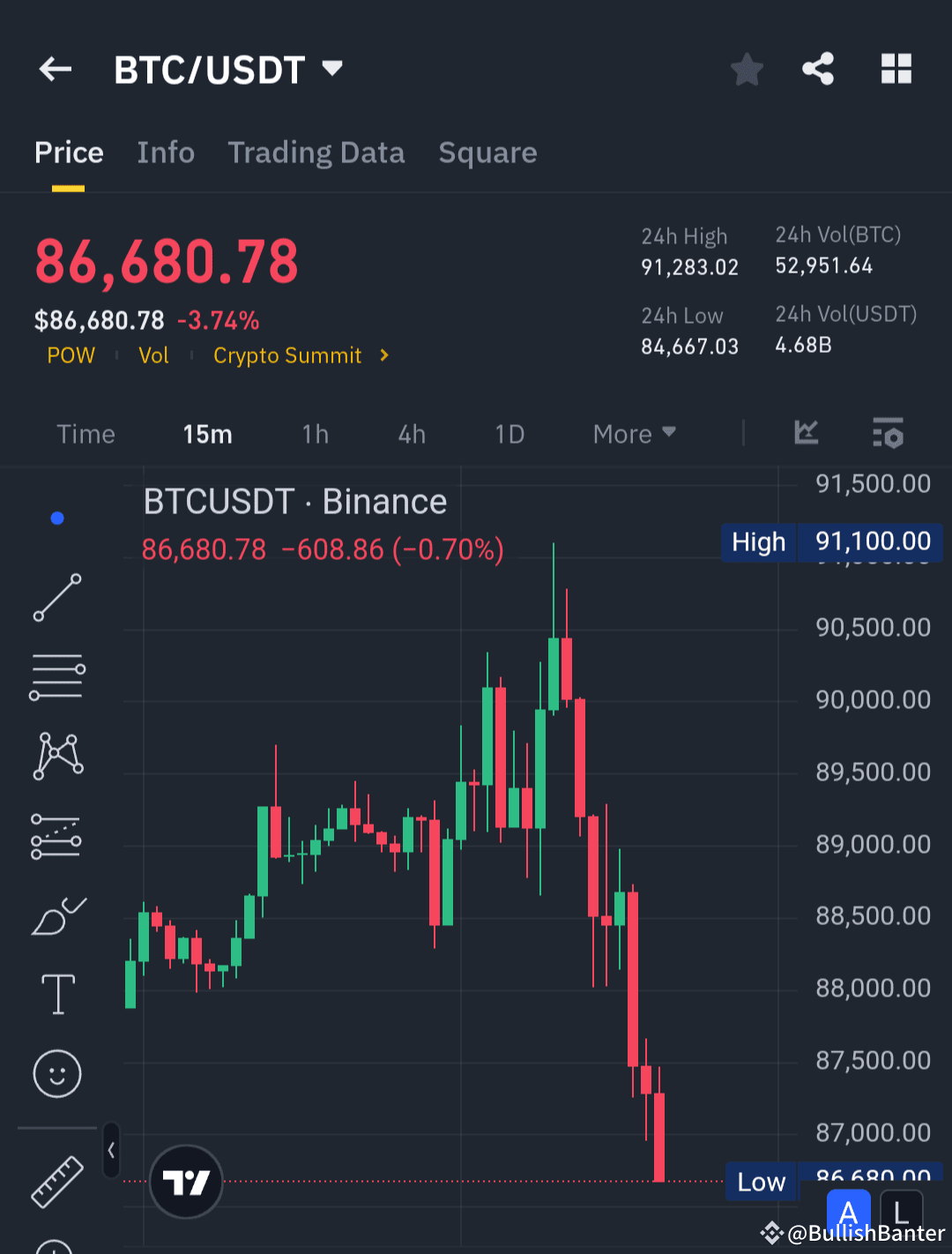Open the BTC/USDT pair selector dropdown
This screenshot has height=1254, width=952.
pyautogui.click(x=331, y=68)
